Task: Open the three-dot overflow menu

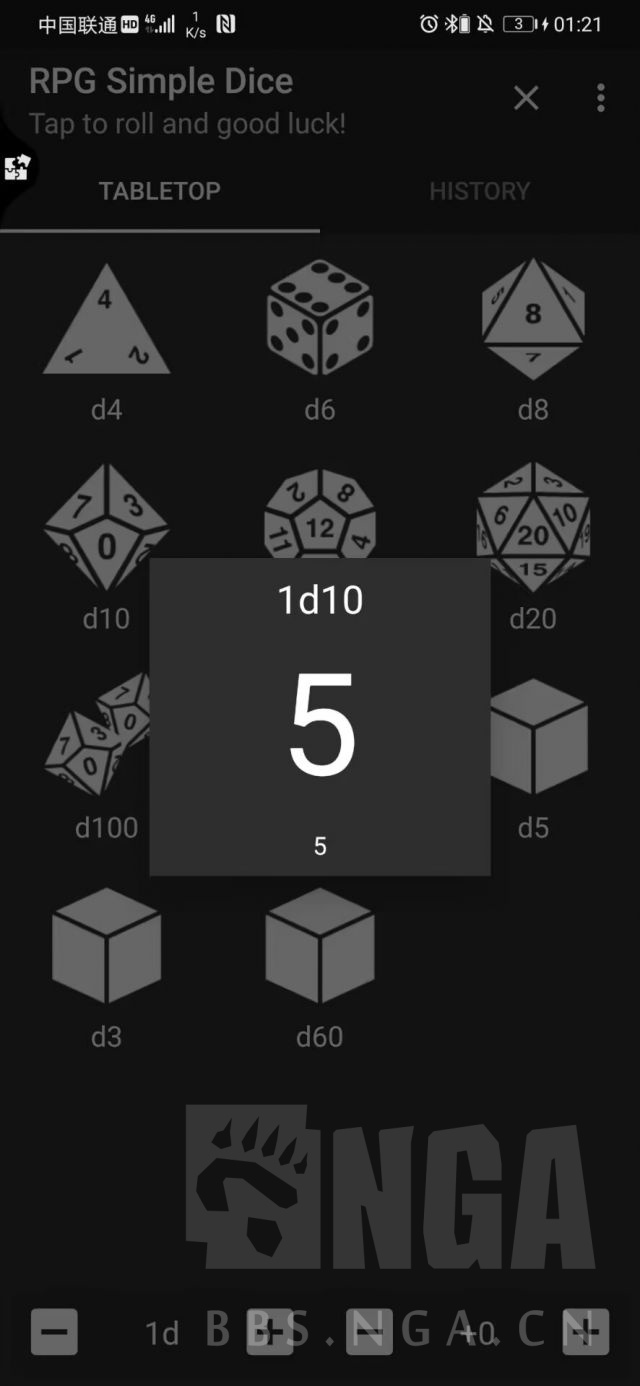Action: tap(600, 98)
